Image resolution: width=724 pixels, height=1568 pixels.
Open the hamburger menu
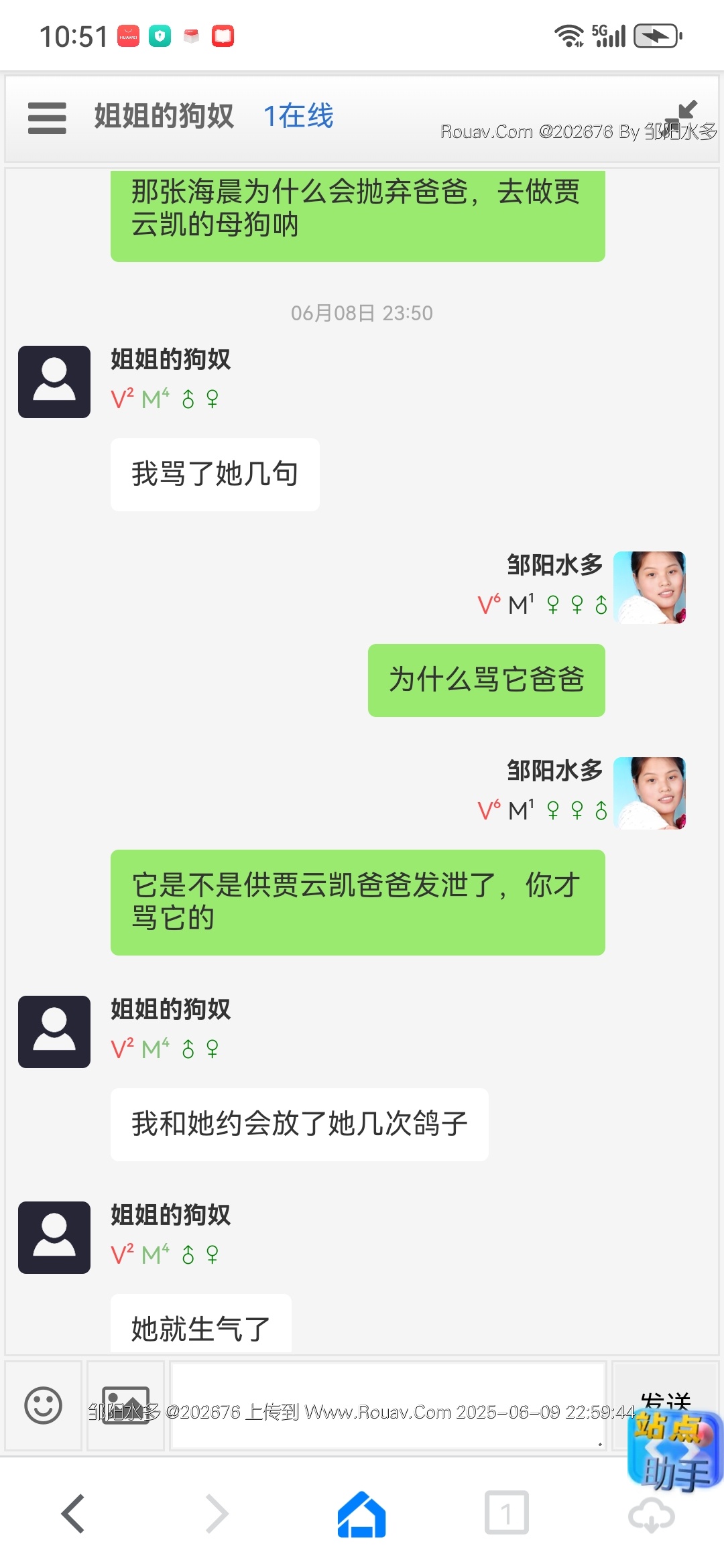click(x=47, y=118)
